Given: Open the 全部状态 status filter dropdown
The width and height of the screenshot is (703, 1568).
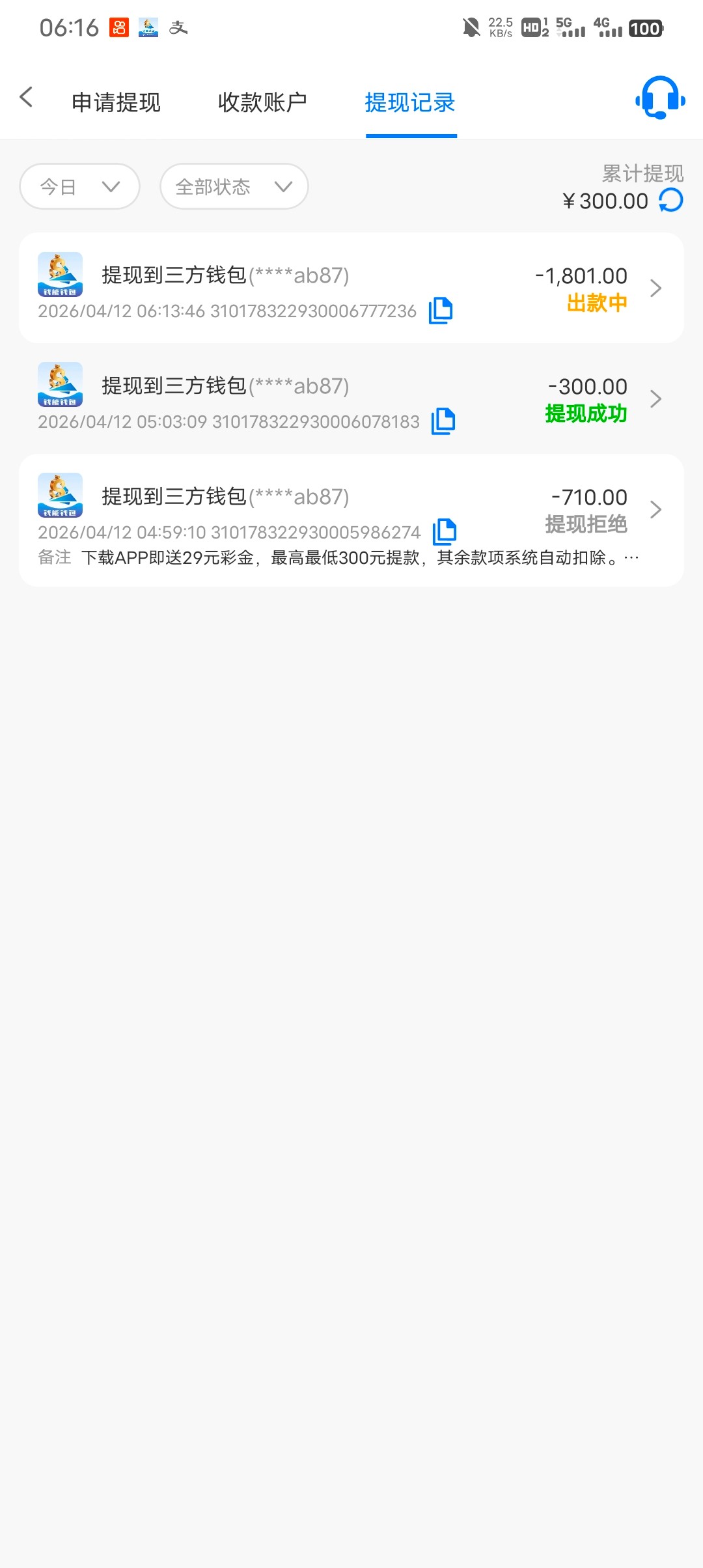Looking at the screenshot, I should coord(233,186).
